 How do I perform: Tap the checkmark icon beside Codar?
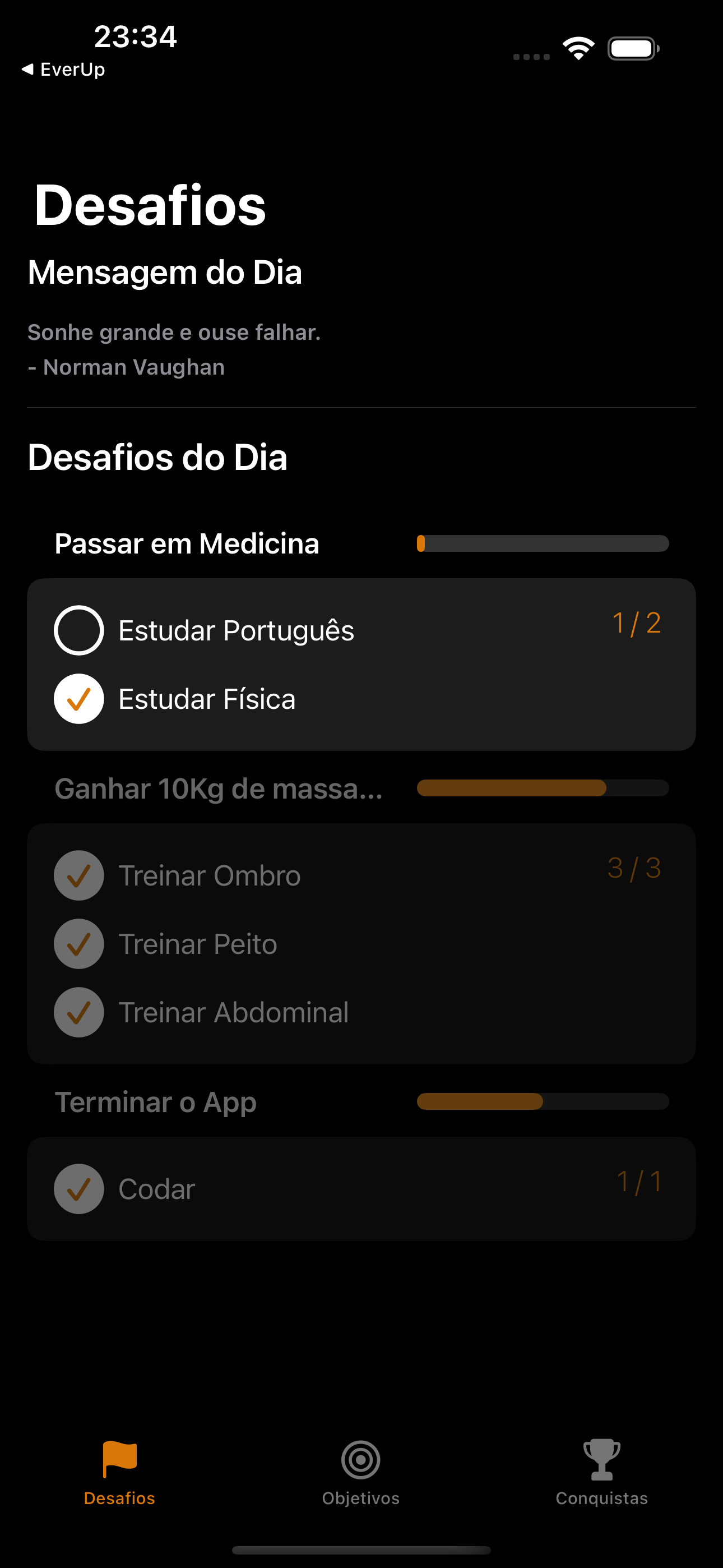point(79,1188)
